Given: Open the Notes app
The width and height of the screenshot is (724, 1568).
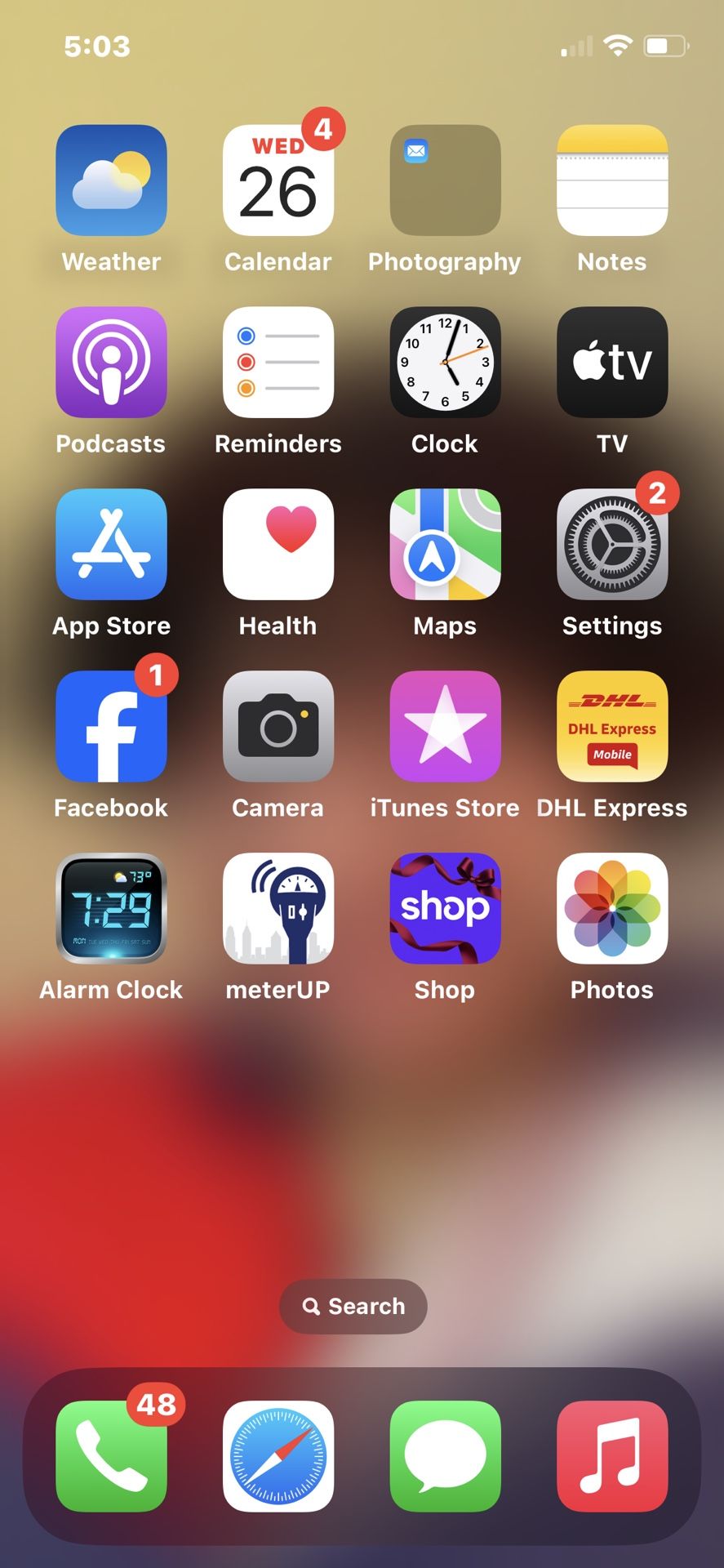Looking at the screenshot, I should coord(612,180).
